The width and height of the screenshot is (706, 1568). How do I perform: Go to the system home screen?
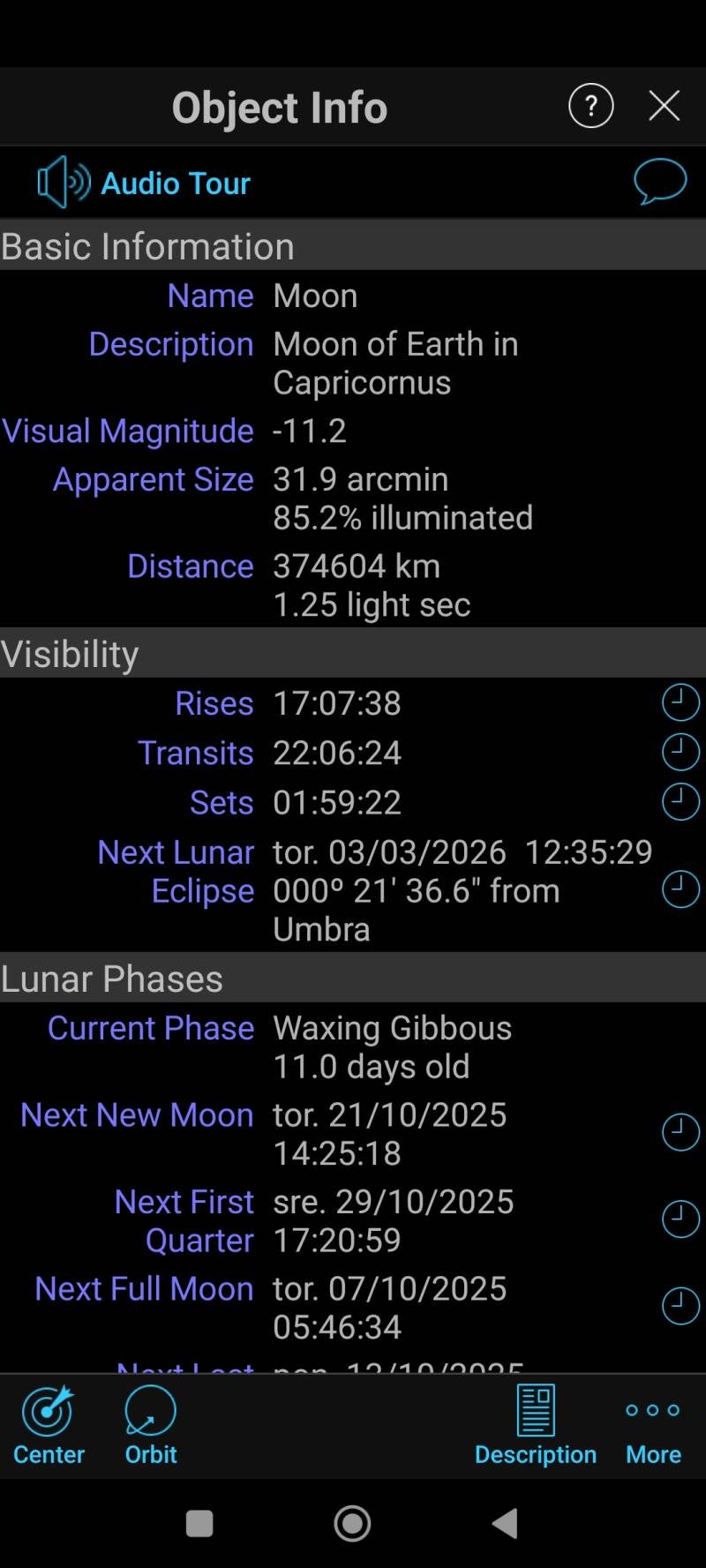pos(352,1523)
